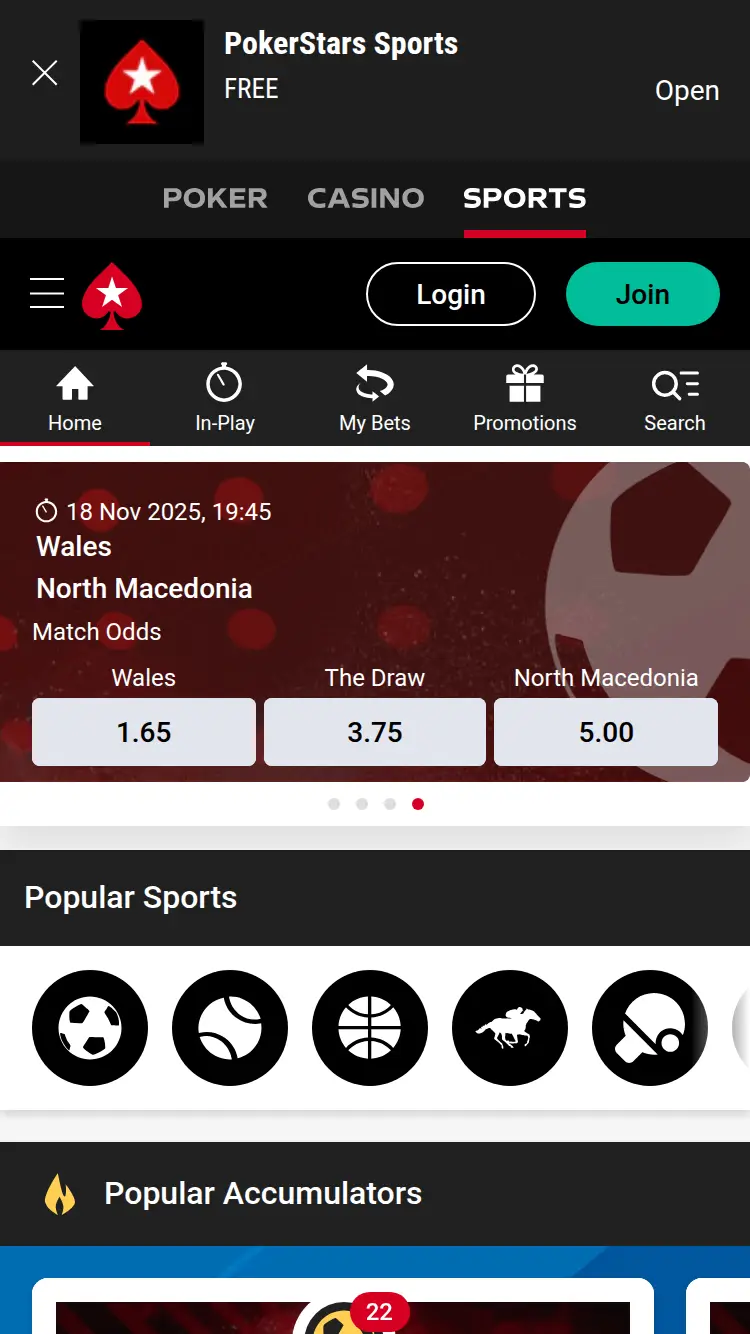This screenshot has width=750, height=1334.
Task: Open the In-Play stopwatch section
Action: pyautogui.click(x=225, y=397)
